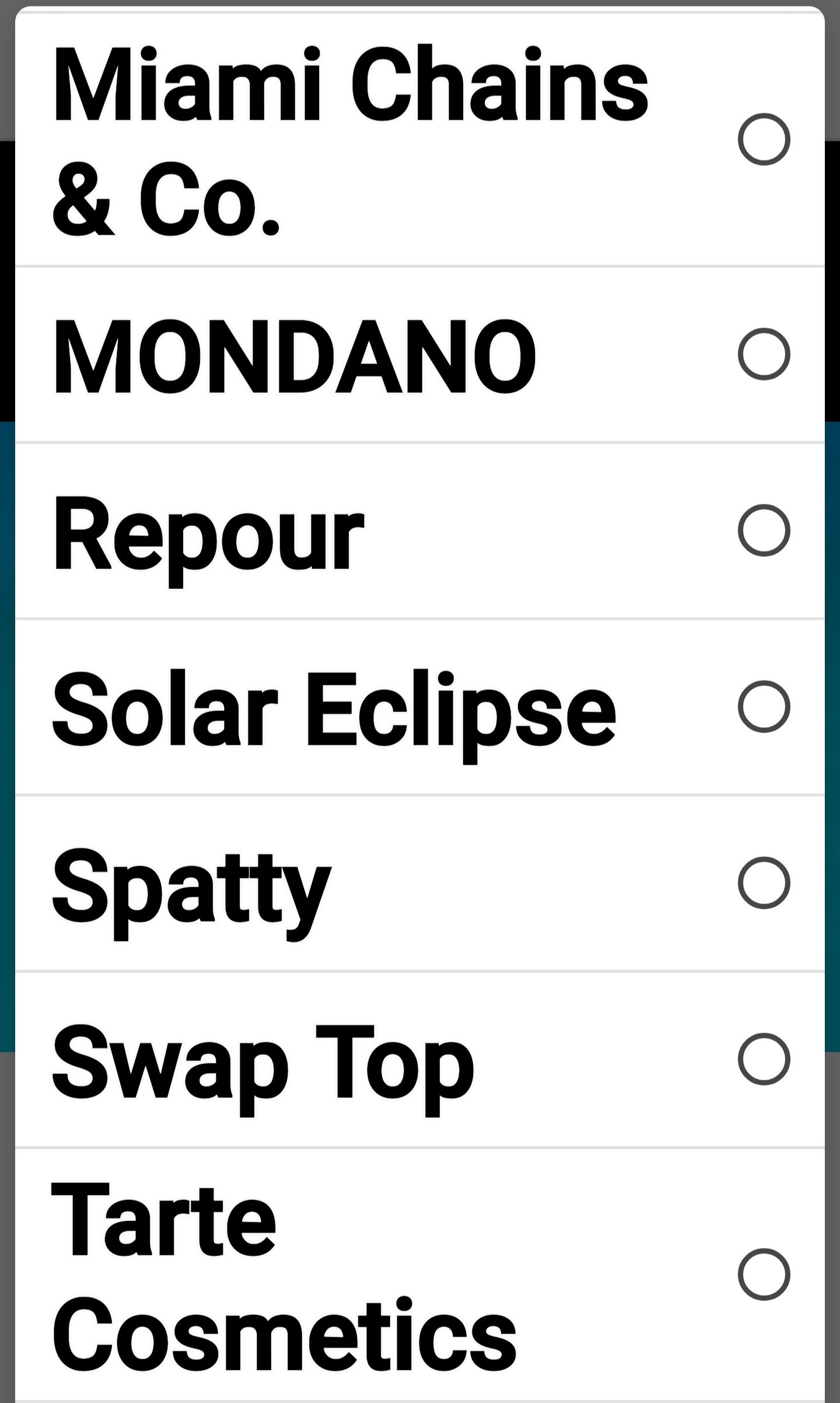Select Solar Eclipse

point(763,707)
